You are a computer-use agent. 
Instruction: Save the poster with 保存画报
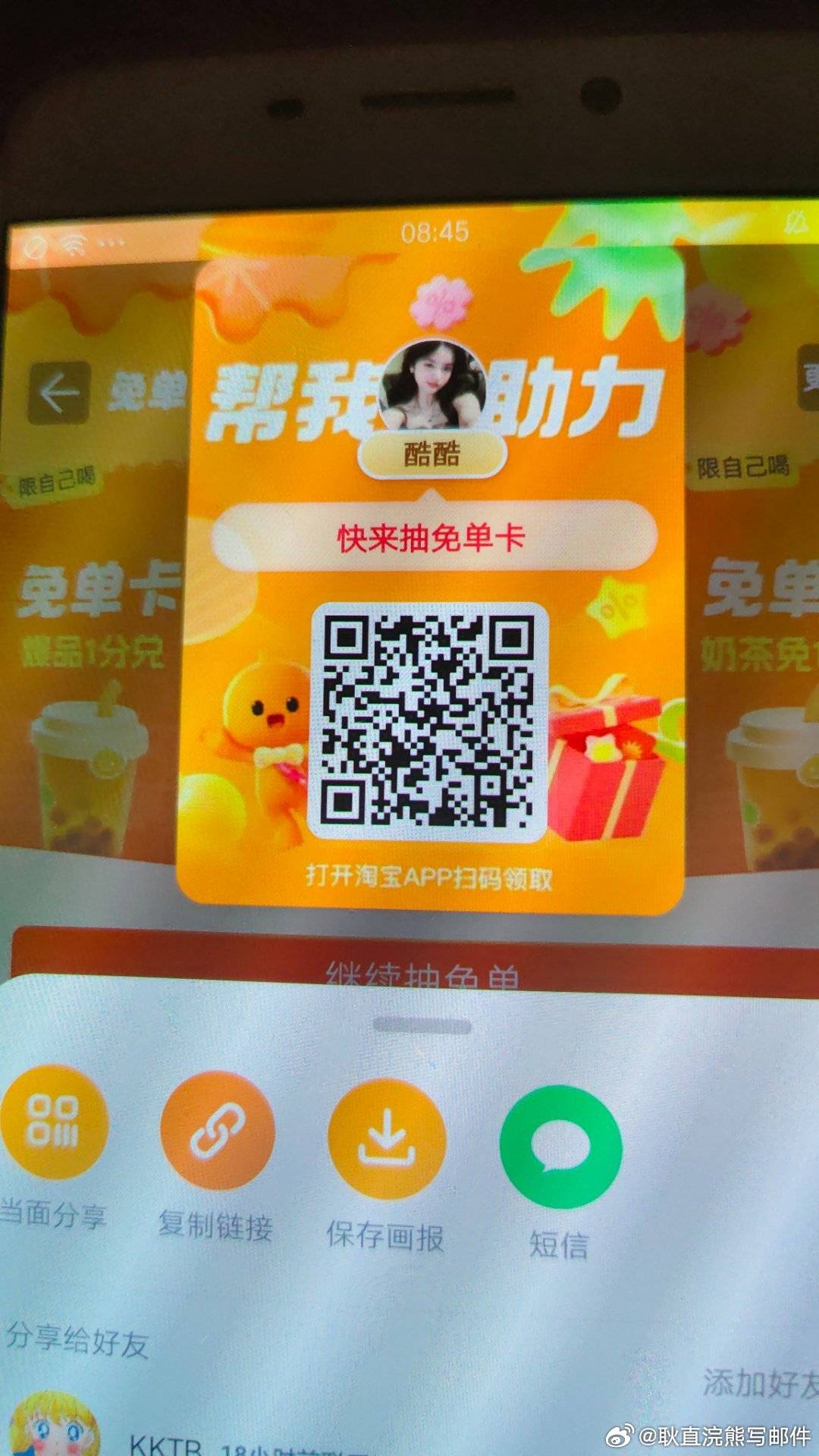click(385, 1137)
